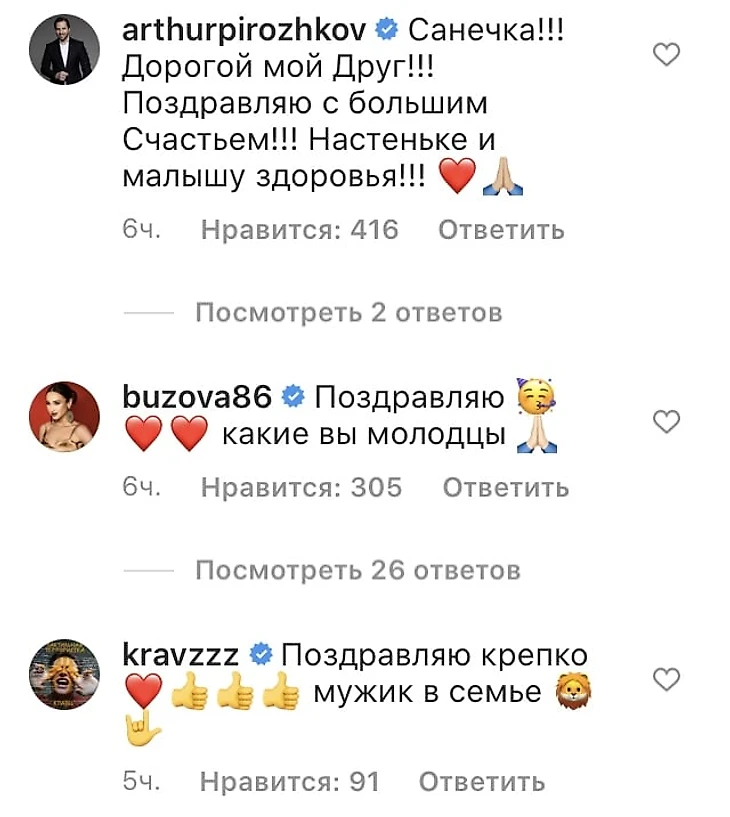The height and width of the screenshot is (817, 730).
Task: Reply to arthurpirozhkov's comment
Action: point(501,230)
